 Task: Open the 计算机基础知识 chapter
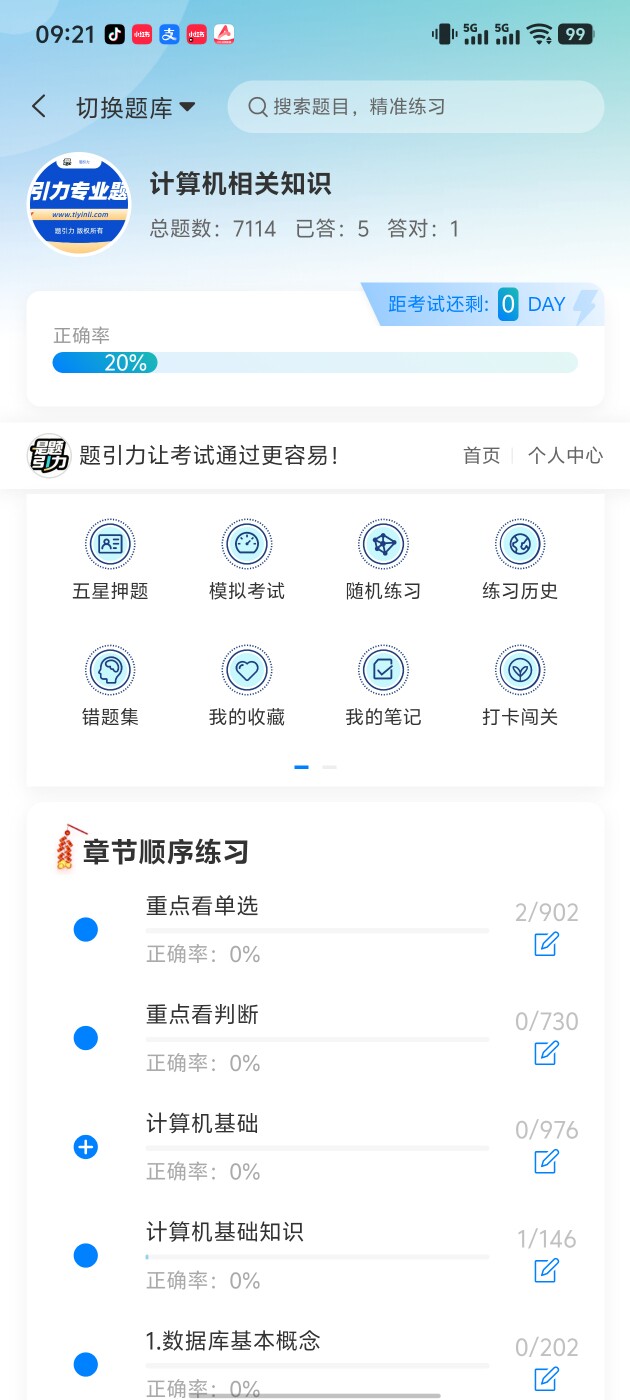[224, 1233]
